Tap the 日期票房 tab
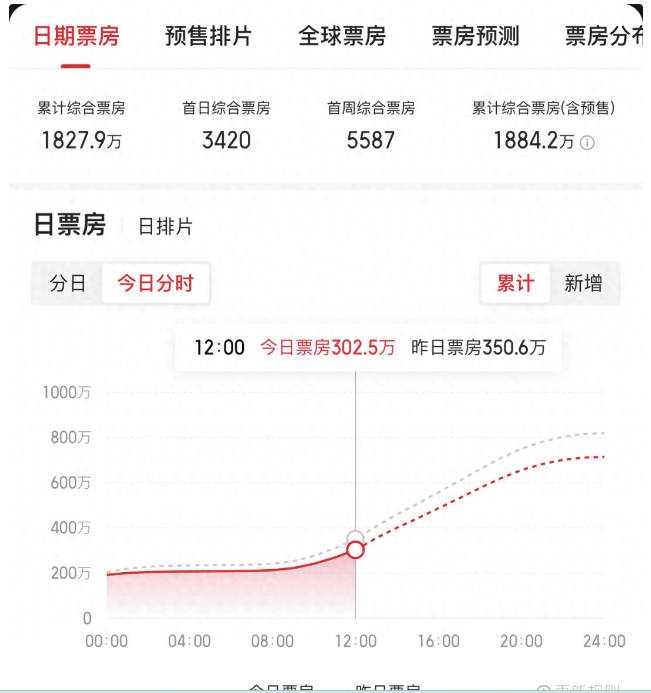651x693 pixels. coord(76,36)
